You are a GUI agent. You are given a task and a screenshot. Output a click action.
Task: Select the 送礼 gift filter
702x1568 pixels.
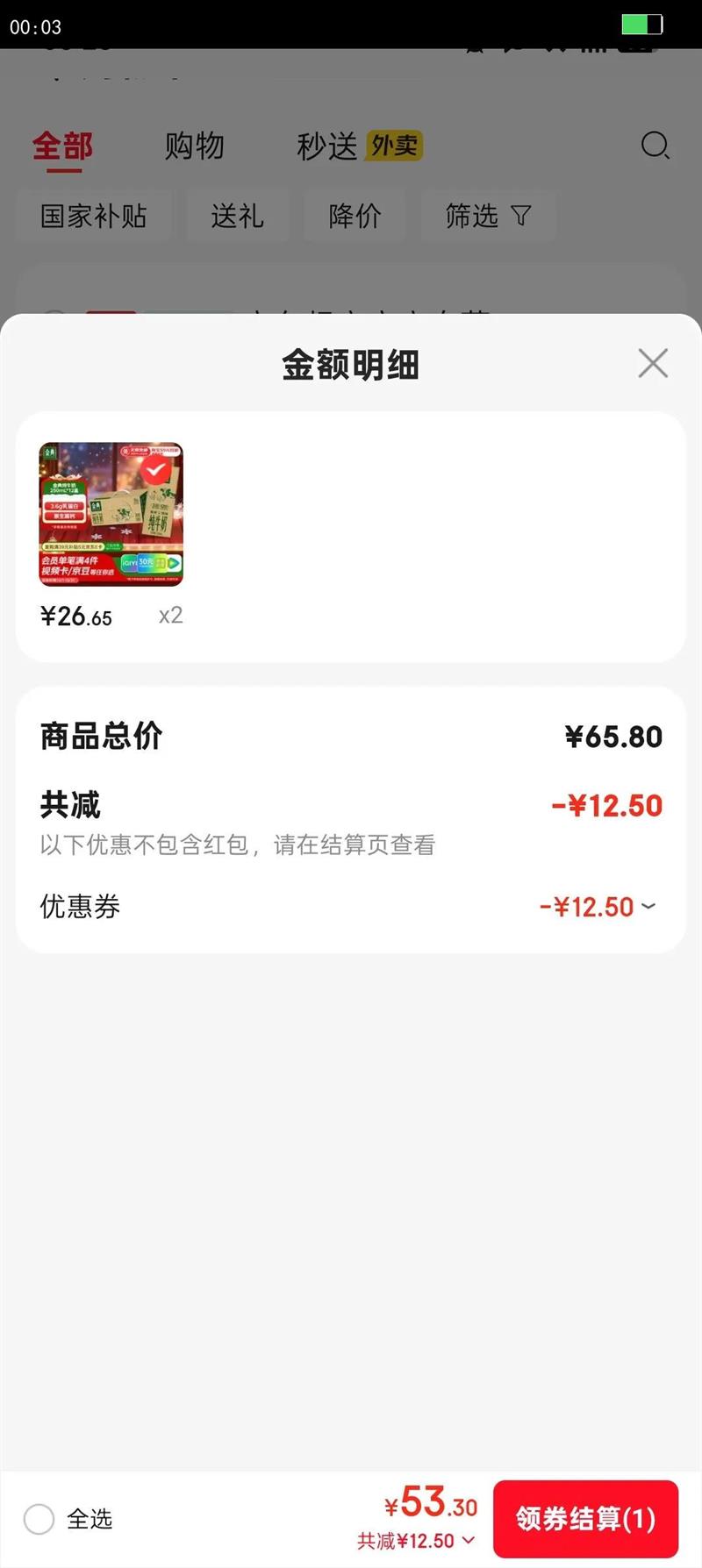coord(238,217)
